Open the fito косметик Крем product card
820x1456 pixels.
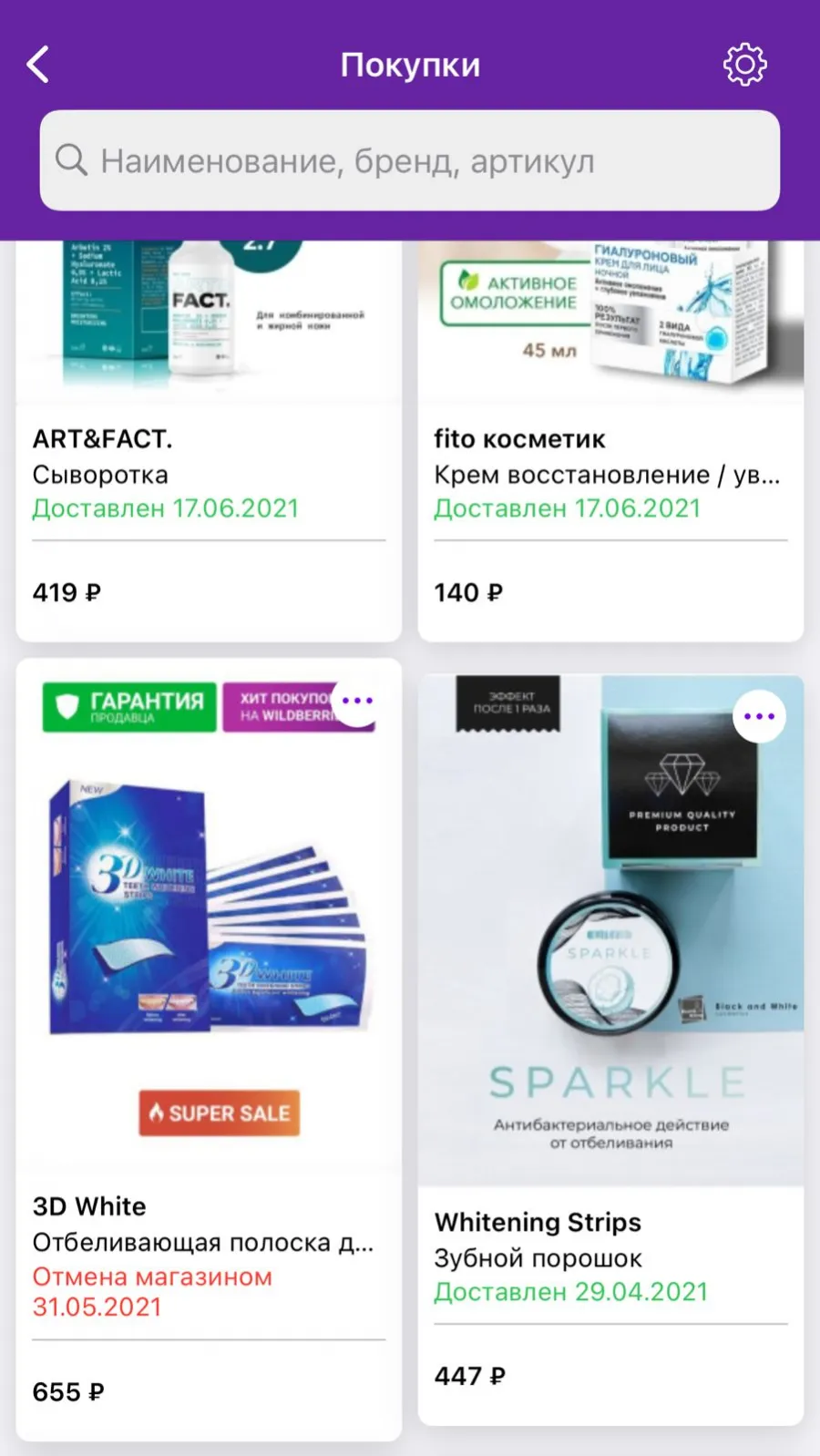pyautogui.click(x=610, y=441)
